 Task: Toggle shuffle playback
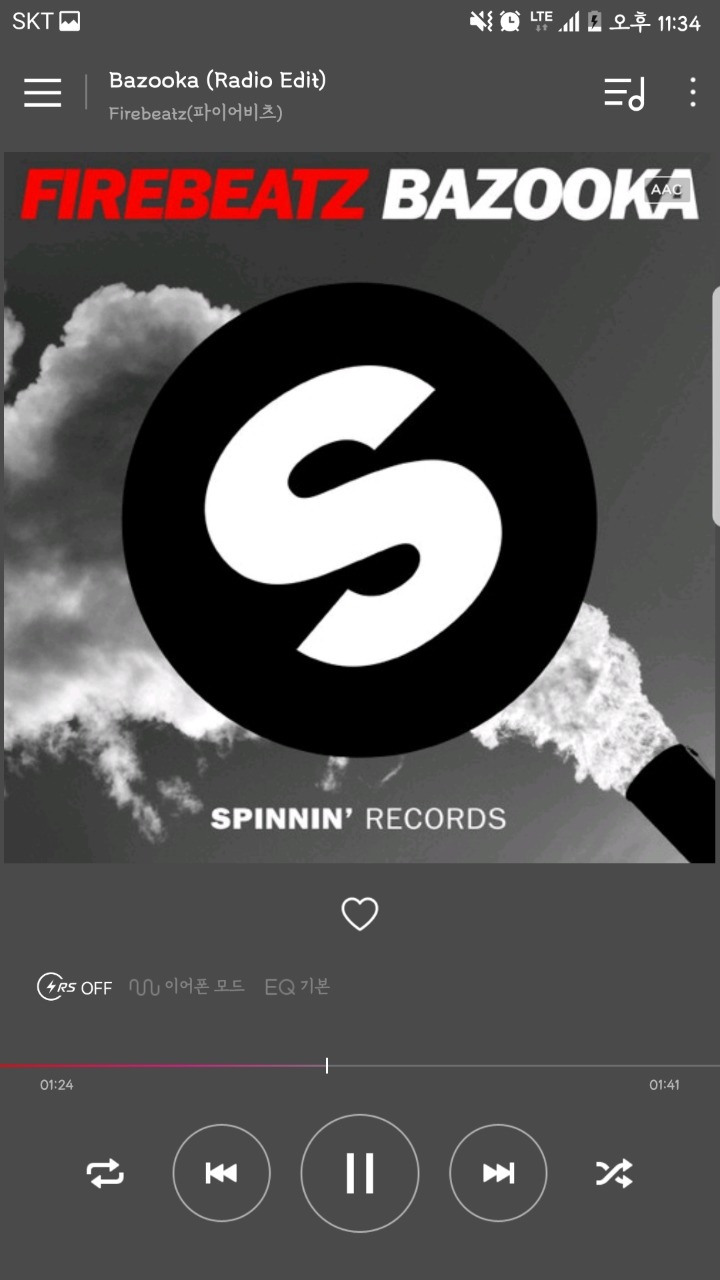[614, 1173]
